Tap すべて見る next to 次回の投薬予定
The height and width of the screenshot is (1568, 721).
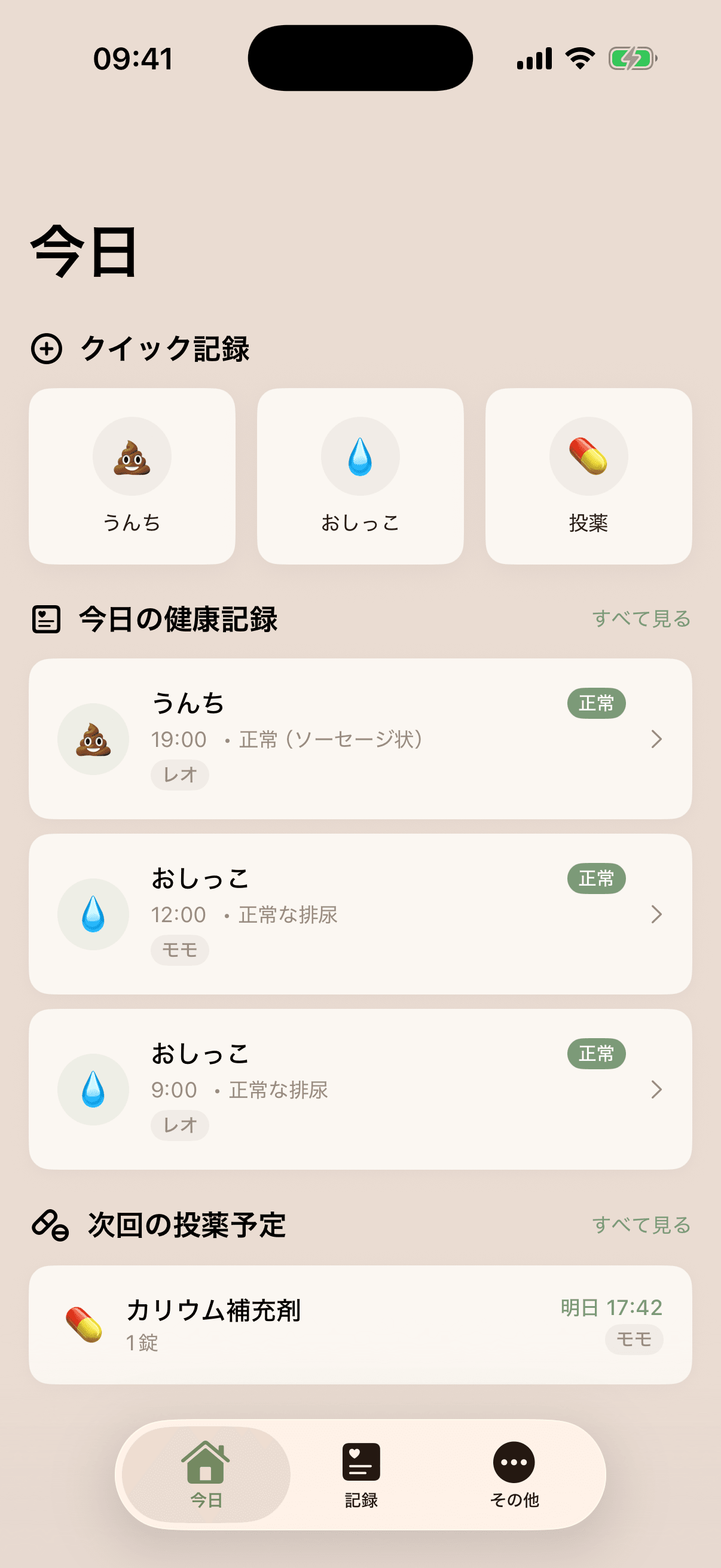pyautogui.click(x=641, y=1225)
